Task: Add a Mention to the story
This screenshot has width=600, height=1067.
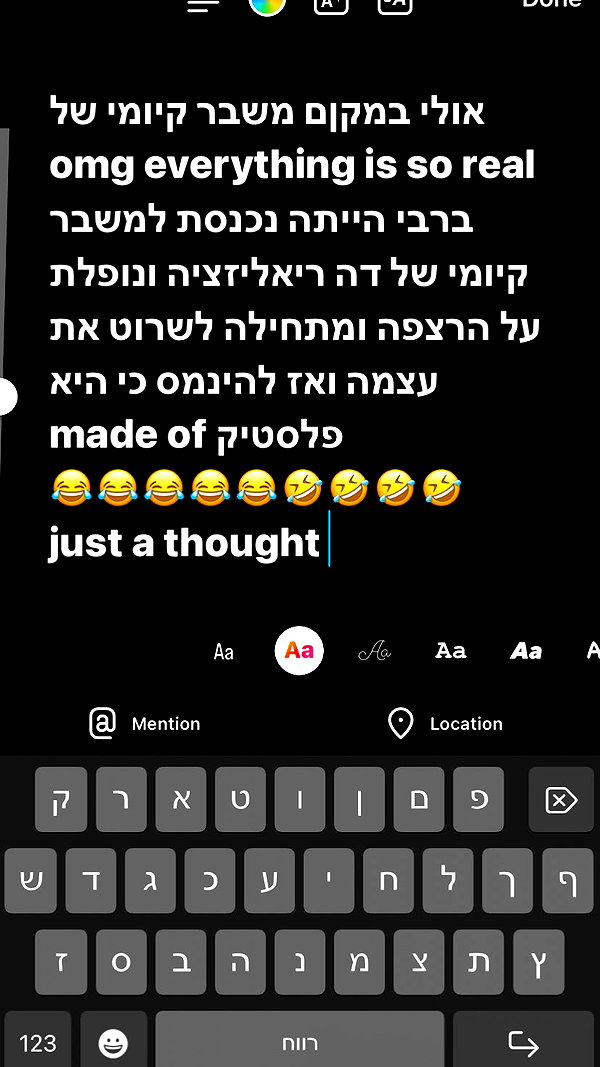Action: click(145, 723)
